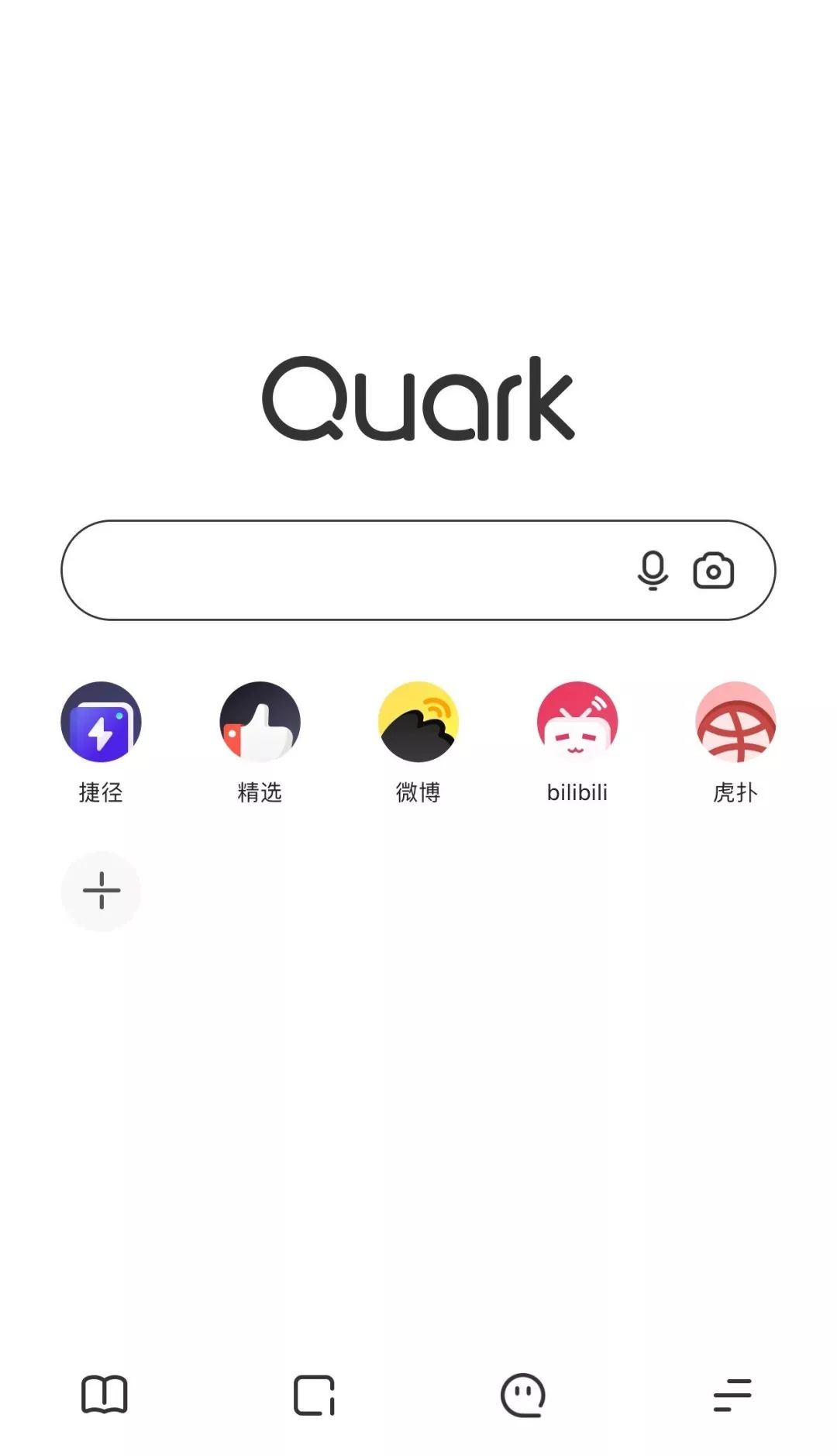This screenshot has height=1456, width=837.
Task: Open camera search with the camera icon
Action: coord(713,571)
